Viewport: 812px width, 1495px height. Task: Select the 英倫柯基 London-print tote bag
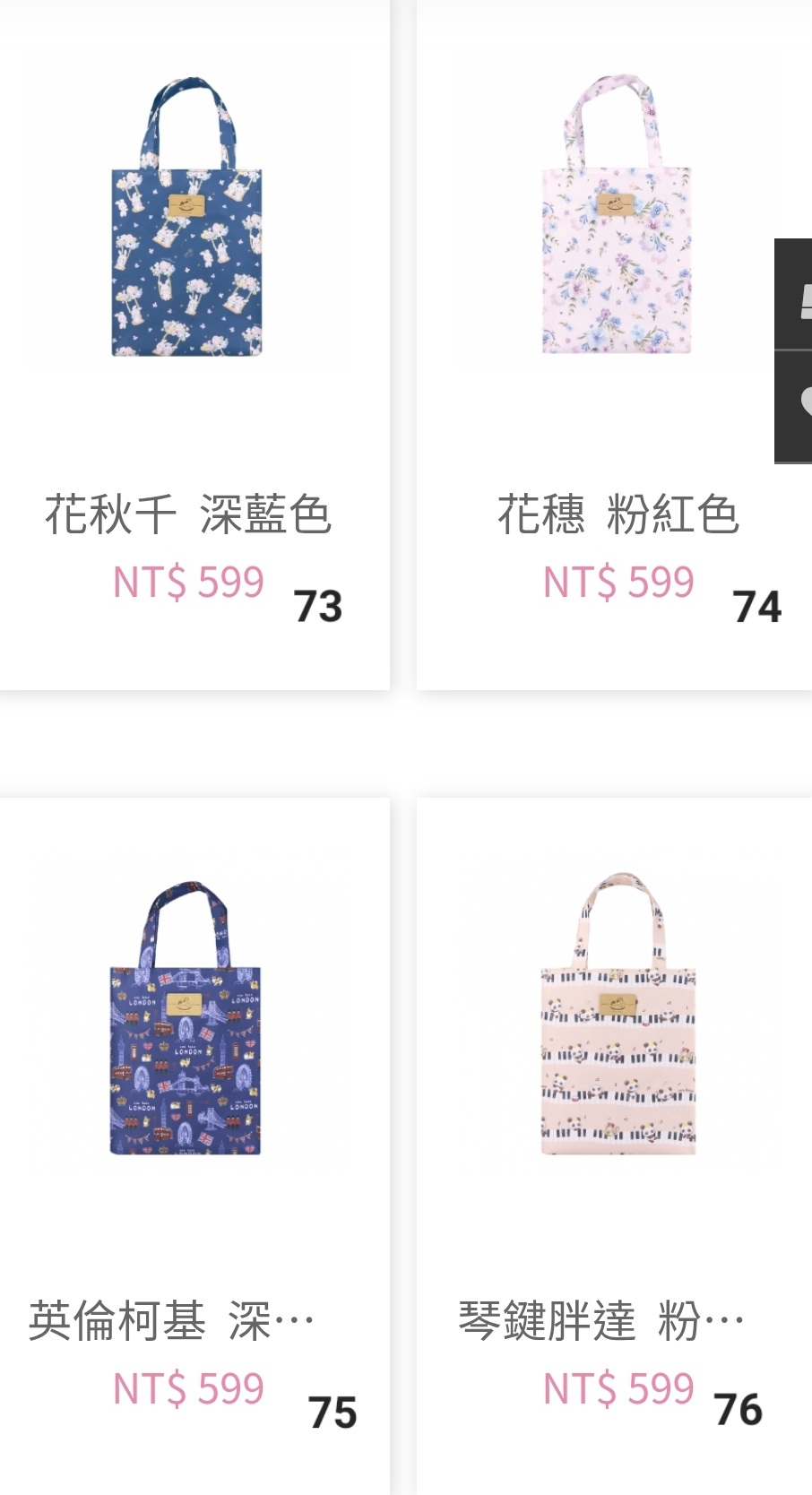[x=186, y=1018]
